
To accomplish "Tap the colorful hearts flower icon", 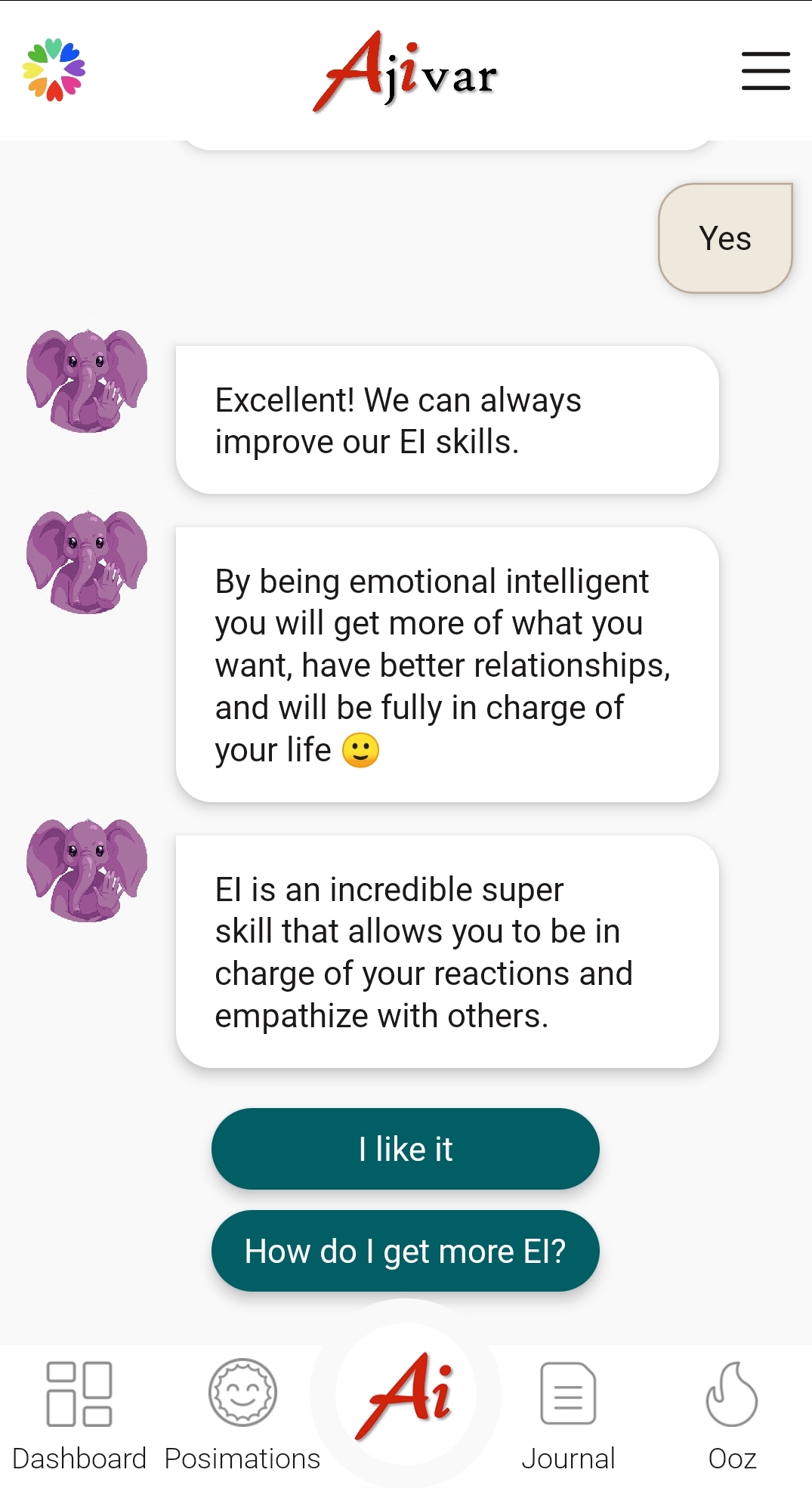I will 54,70.
